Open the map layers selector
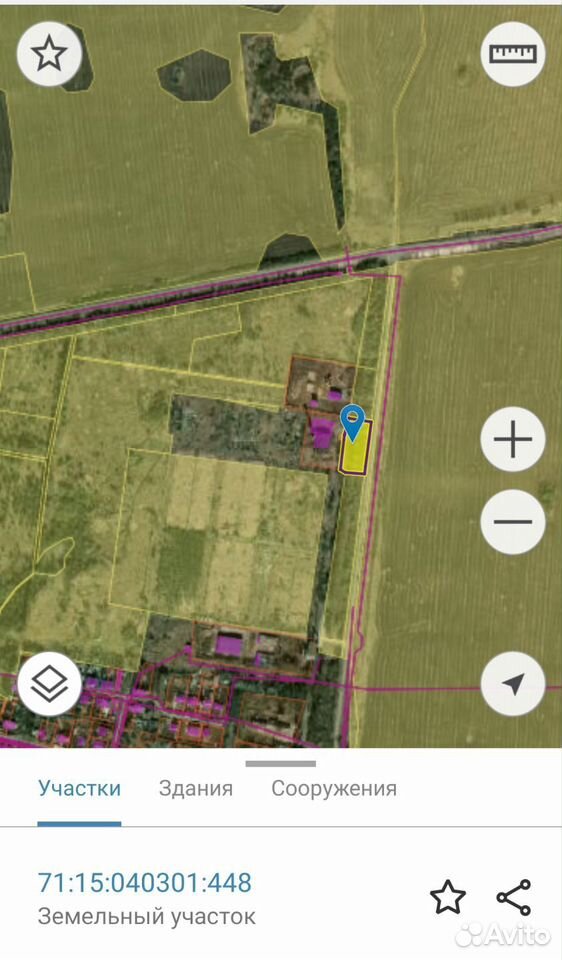The image size is (562, 960). pos(49,684)
